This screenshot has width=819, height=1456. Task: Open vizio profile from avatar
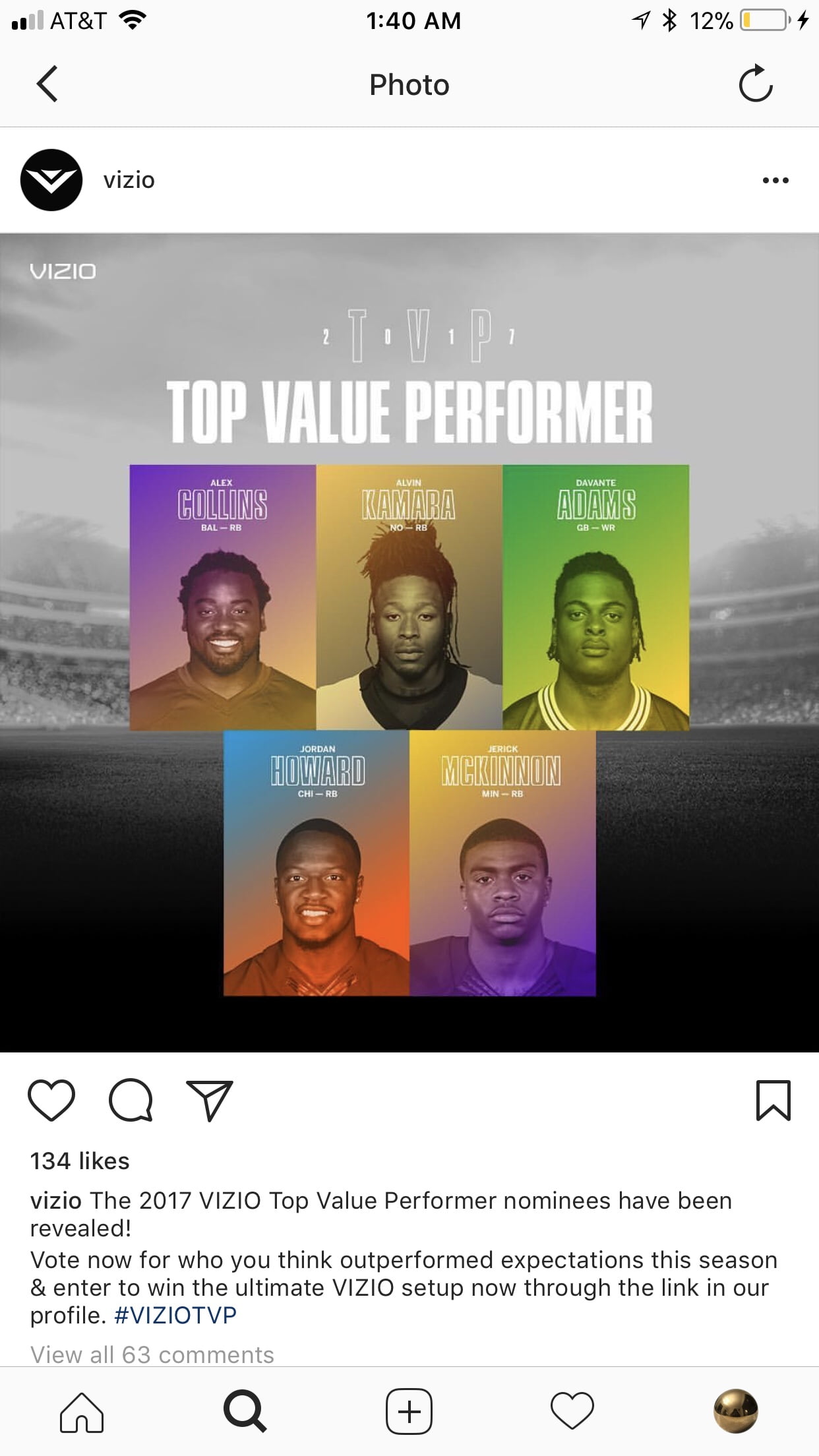click(51, 180)
